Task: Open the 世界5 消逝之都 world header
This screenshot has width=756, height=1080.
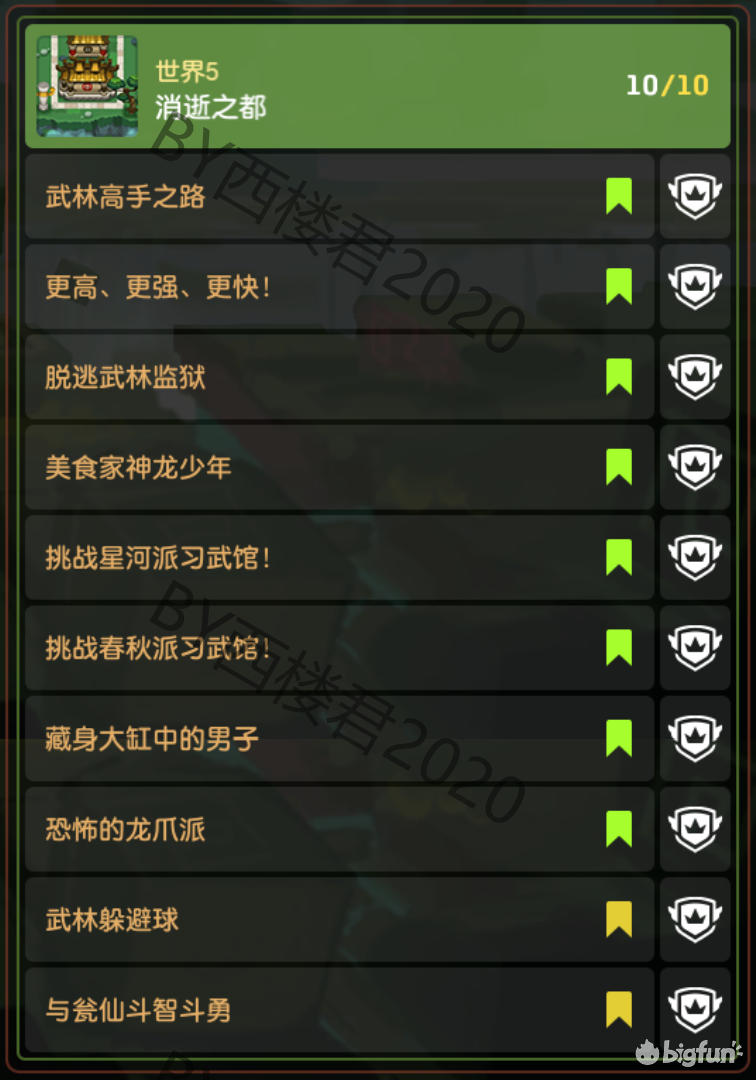Action: coord(378,86)
